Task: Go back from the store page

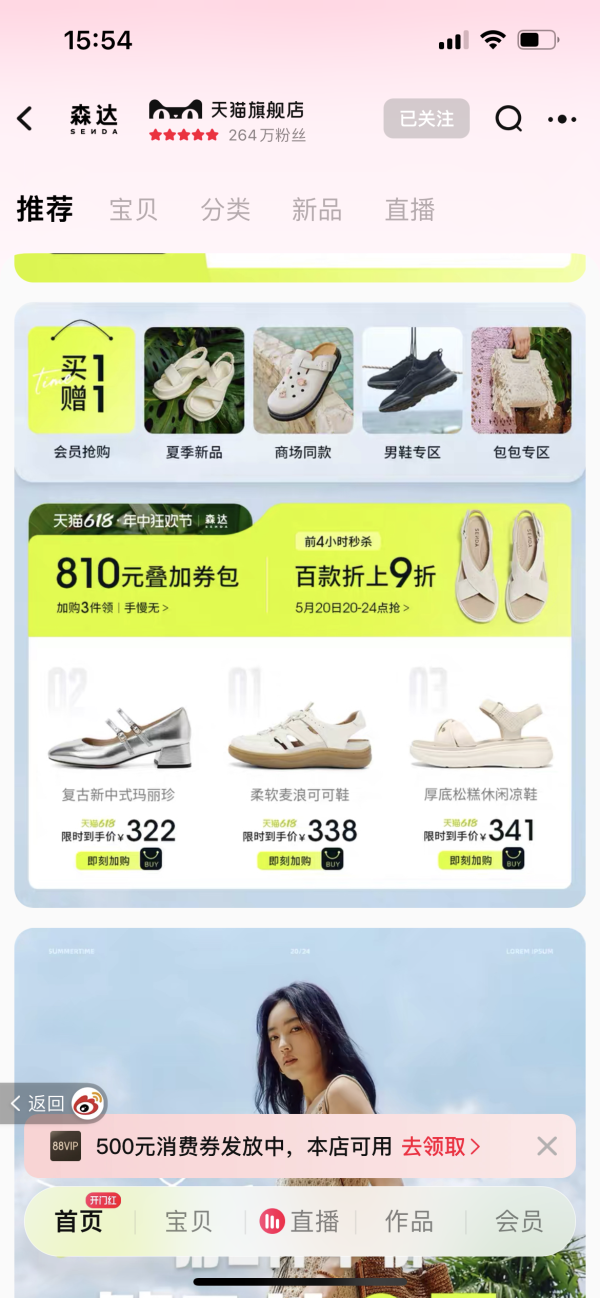Action: [25, 119]
